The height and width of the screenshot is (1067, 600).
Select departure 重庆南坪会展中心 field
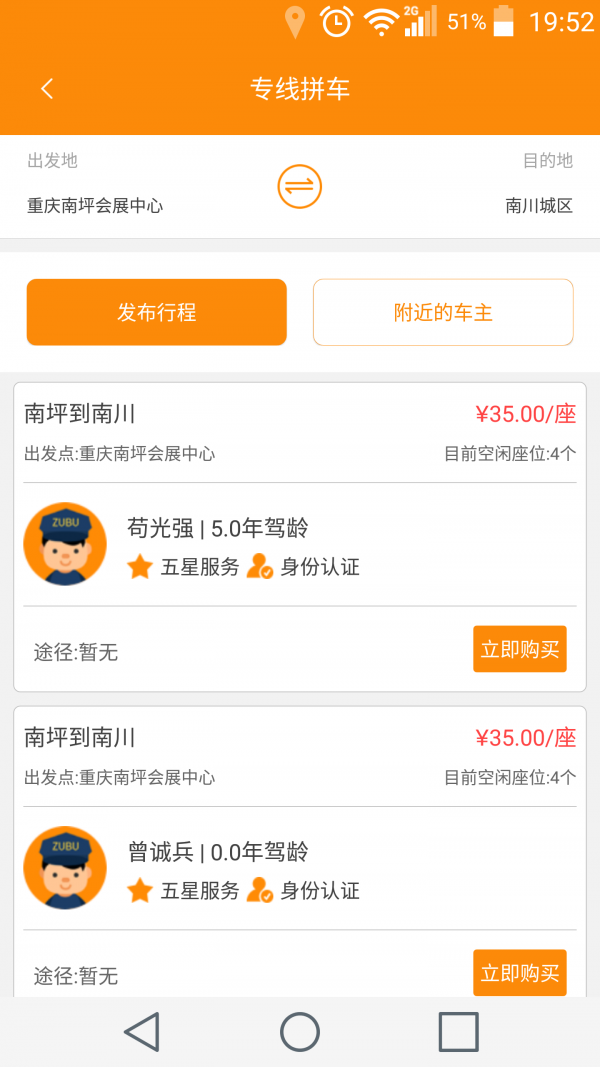[x=95, y=206]
